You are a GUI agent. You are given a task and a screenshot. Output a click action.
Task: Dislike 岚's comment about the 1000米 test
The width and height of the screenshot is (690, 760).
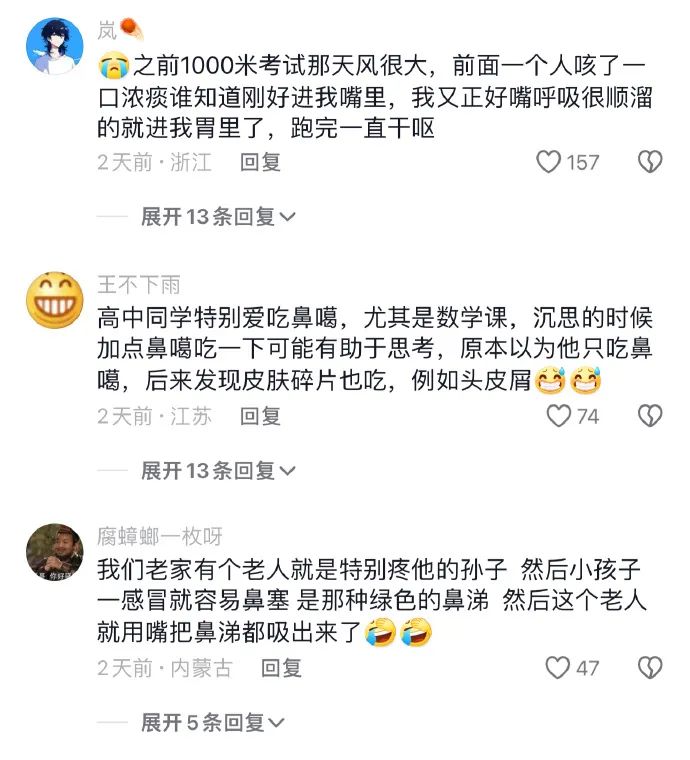650,162
